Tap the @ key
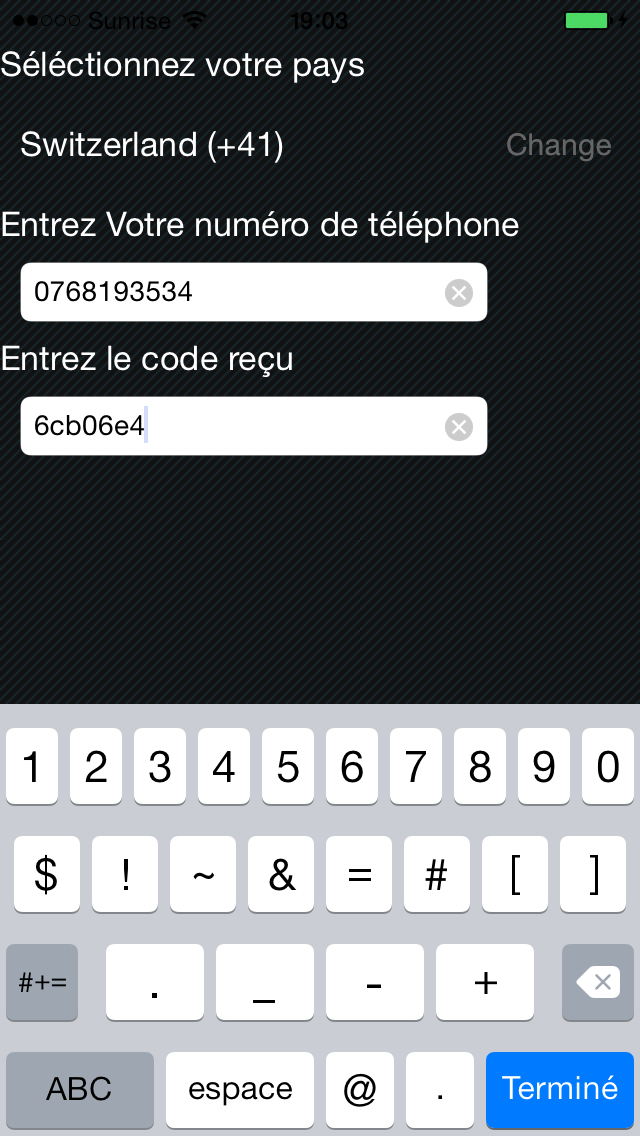Screen dimensions: 640x1136 [x=360, y=1089]
